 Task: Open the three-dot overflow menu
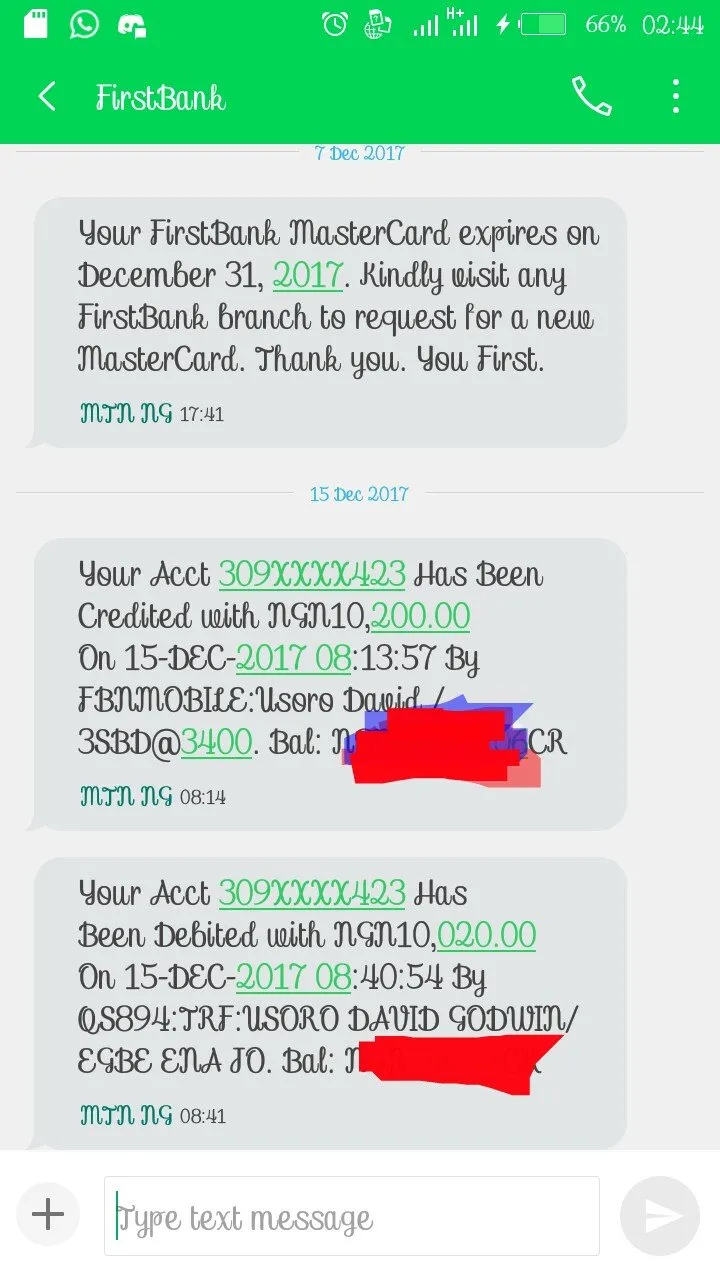(x=676, y=97)
